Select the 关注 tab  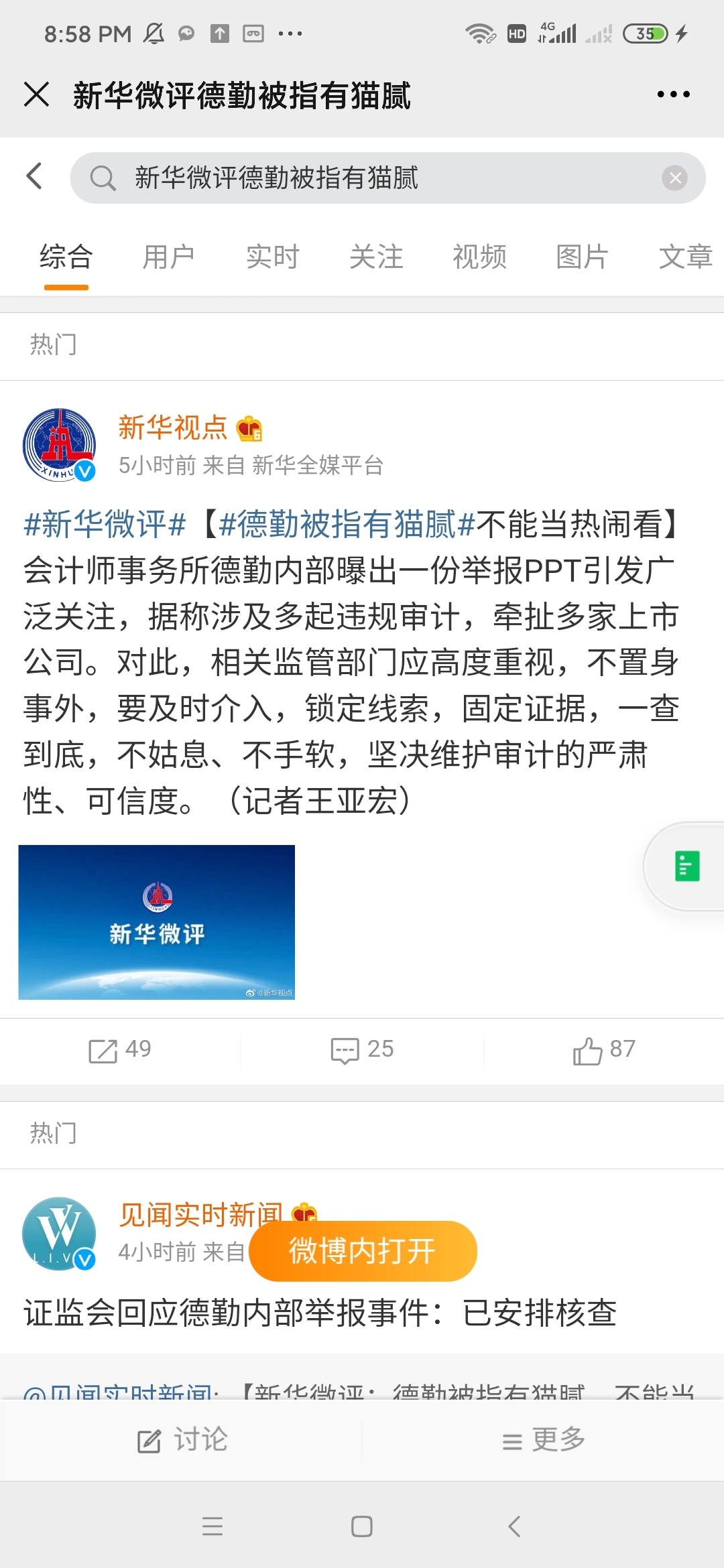(376, 257)
